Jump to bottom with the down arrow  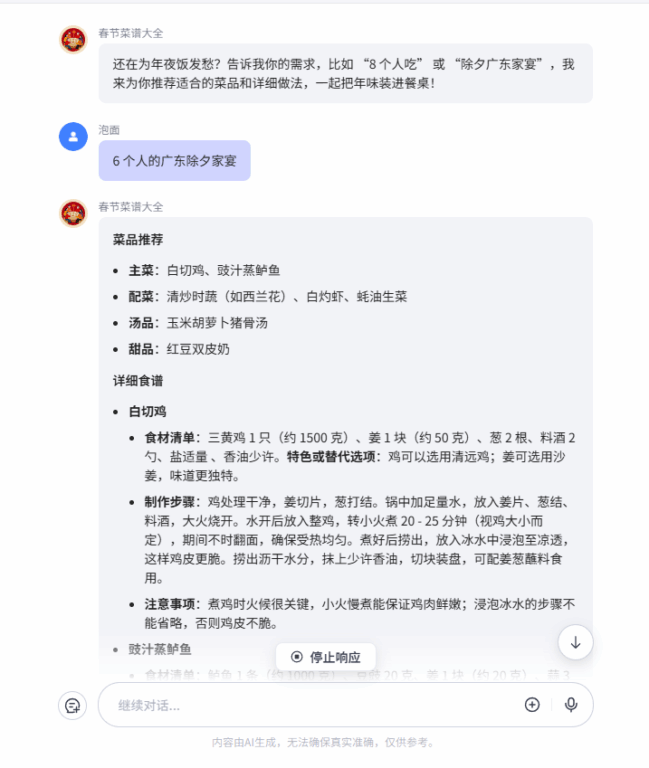[575, 643]
